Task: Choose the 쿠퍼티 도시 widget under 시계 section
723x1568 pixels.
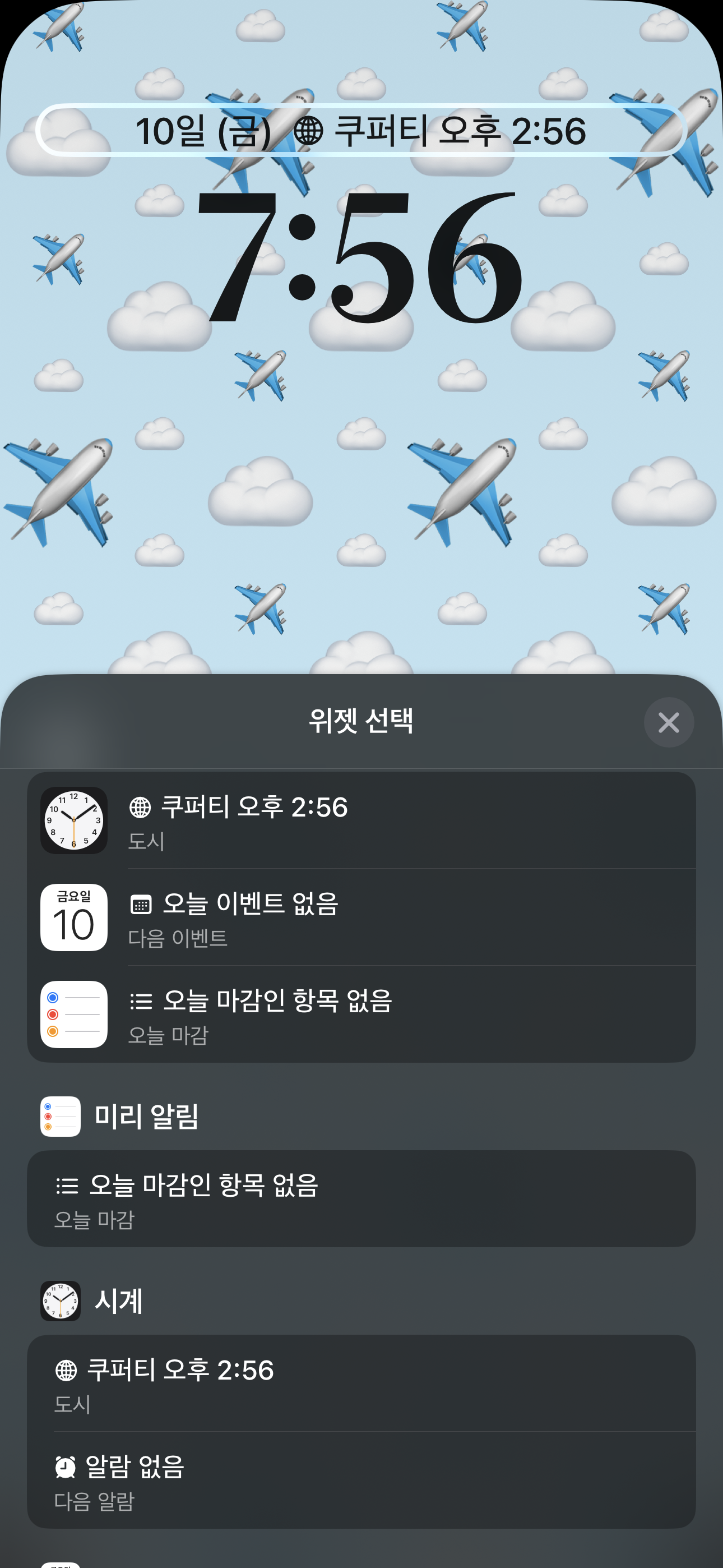Action: click(361, 1383)
